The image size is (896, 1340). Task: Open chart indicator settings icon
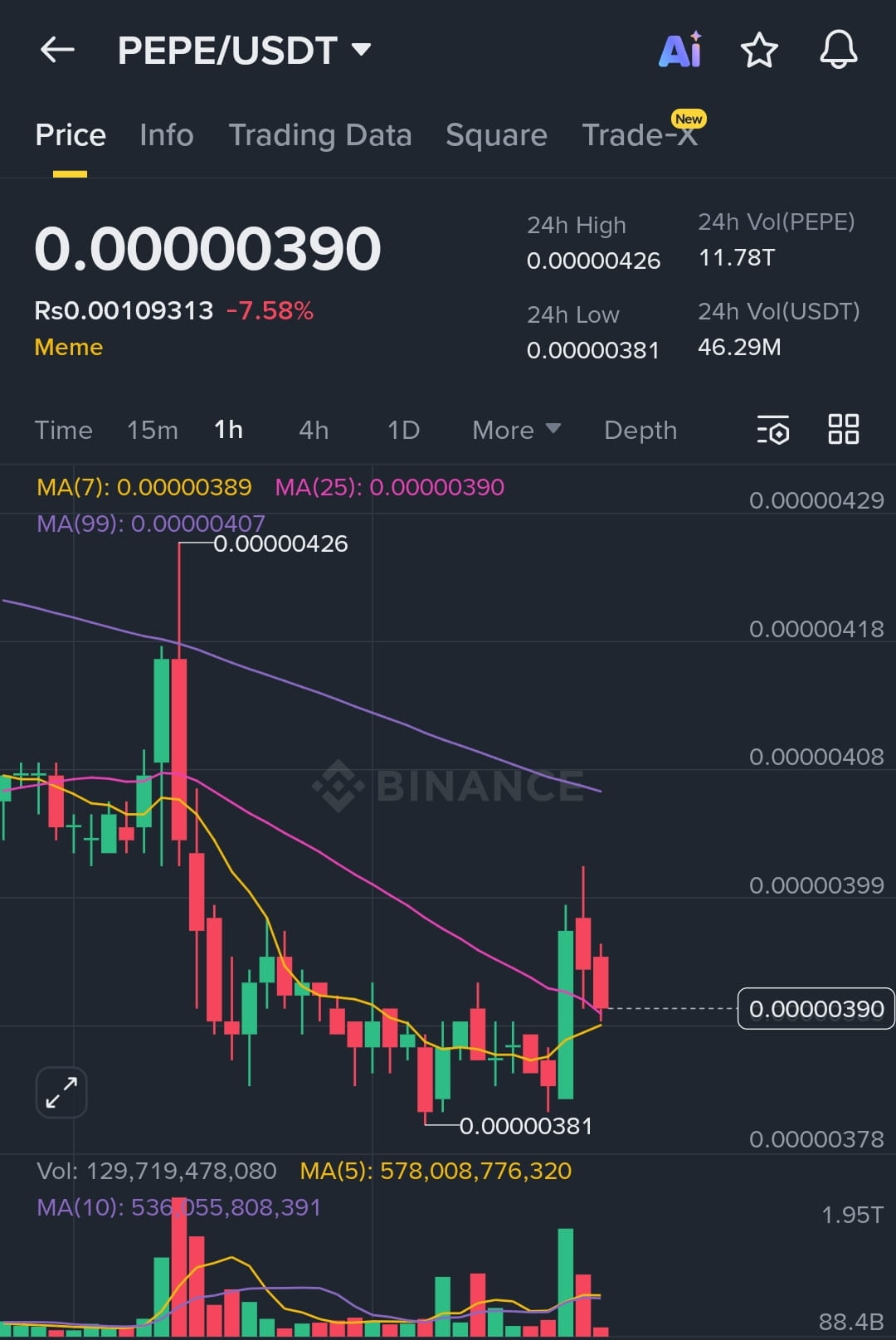pyautogui.click(x=772, y=430)
